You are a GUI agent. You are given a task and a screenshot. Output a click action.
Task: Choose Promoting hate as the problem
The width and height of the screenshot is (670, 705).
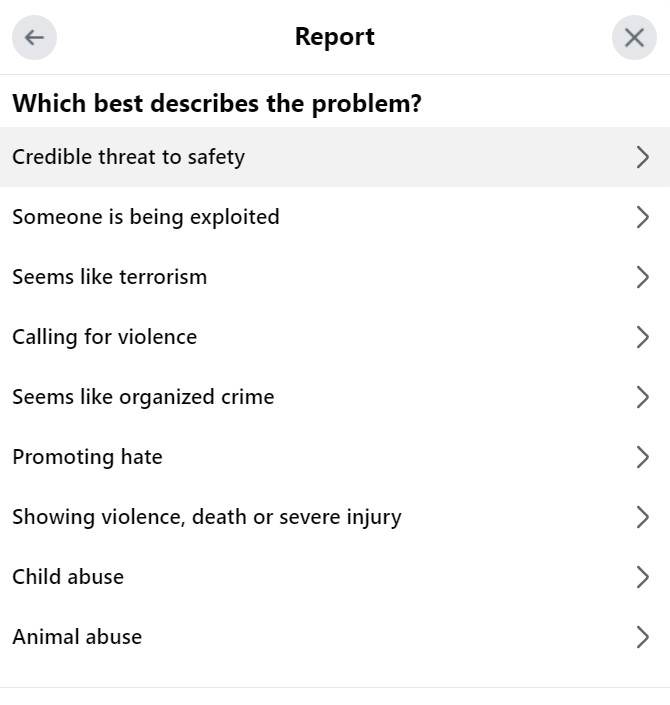[x=334, y=457]
